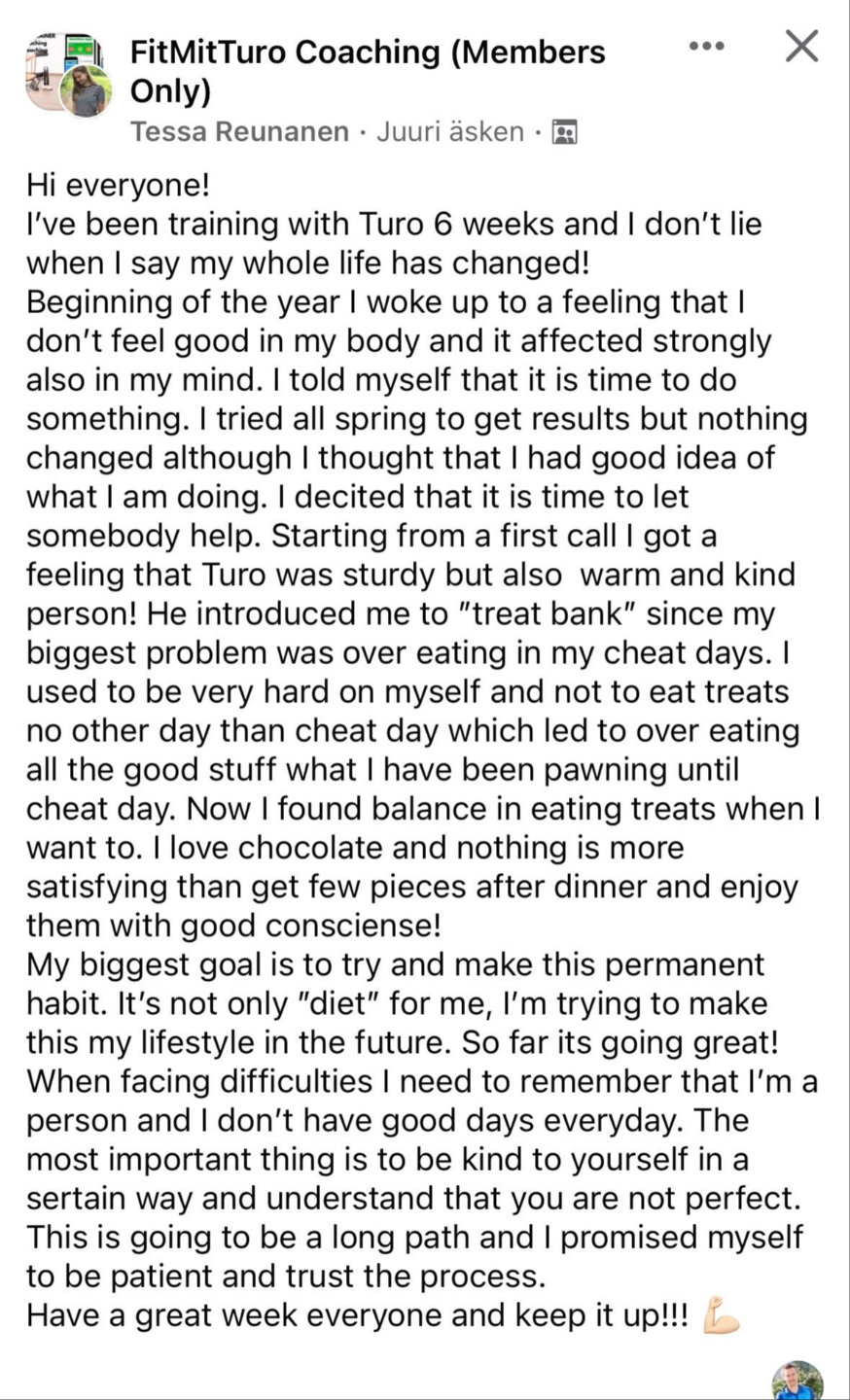850x1400 pixels.
Task: Close the post view
Action: click(x=801, y=46)
